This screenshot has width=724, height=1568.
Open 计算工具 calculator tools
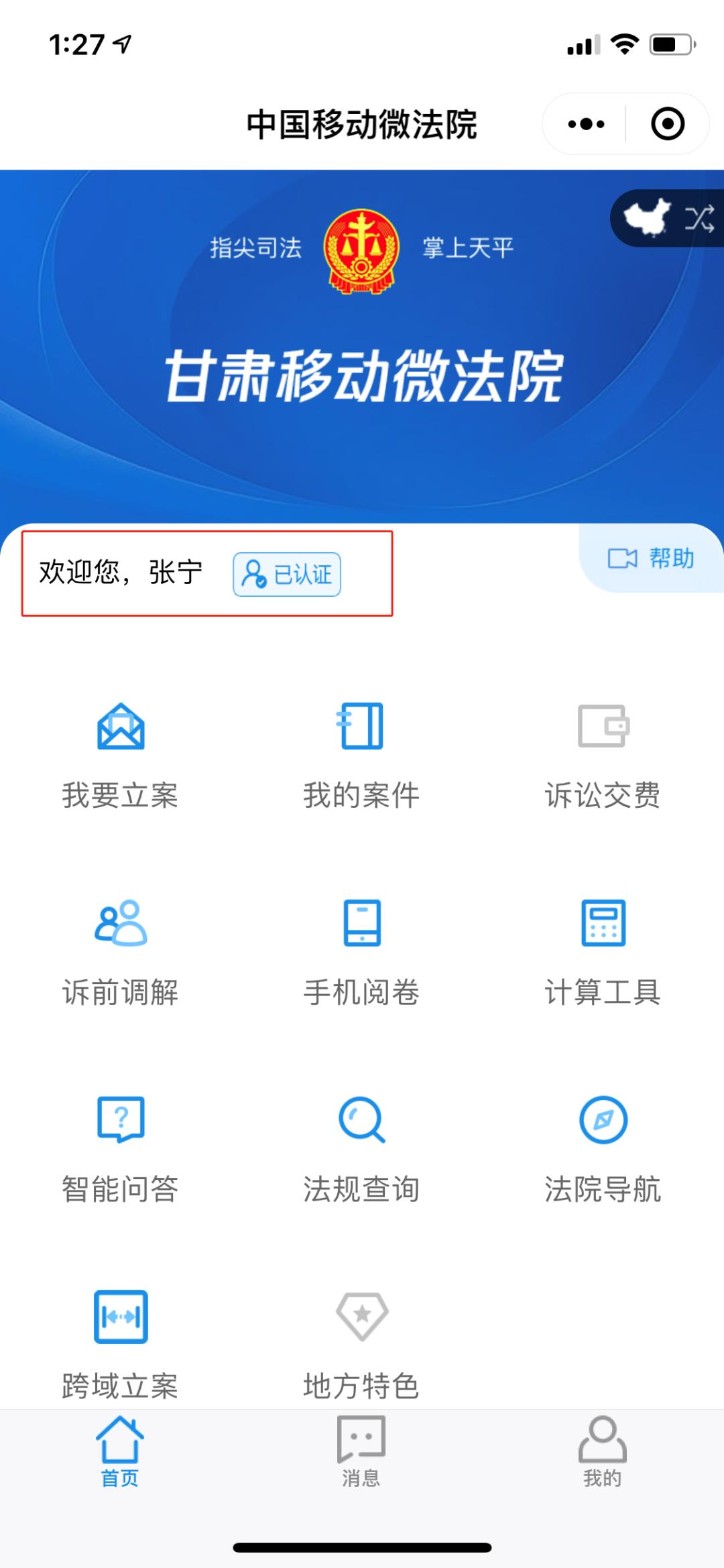[x=603, y=952]
